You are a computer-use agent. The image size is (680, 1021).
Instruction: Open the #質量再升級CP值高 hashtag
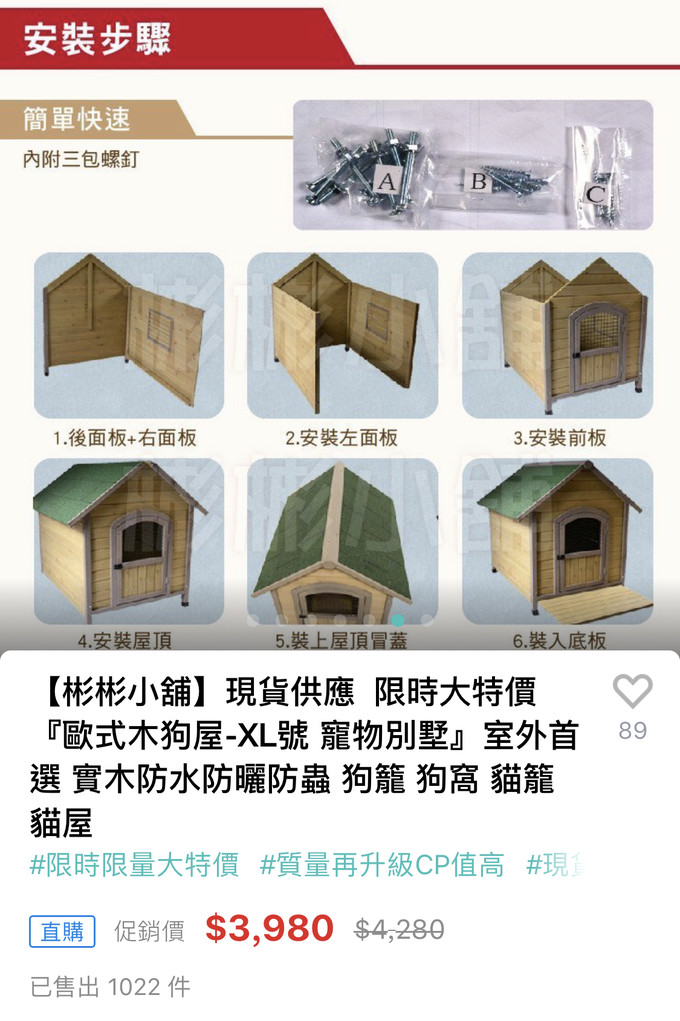point(382,865)
